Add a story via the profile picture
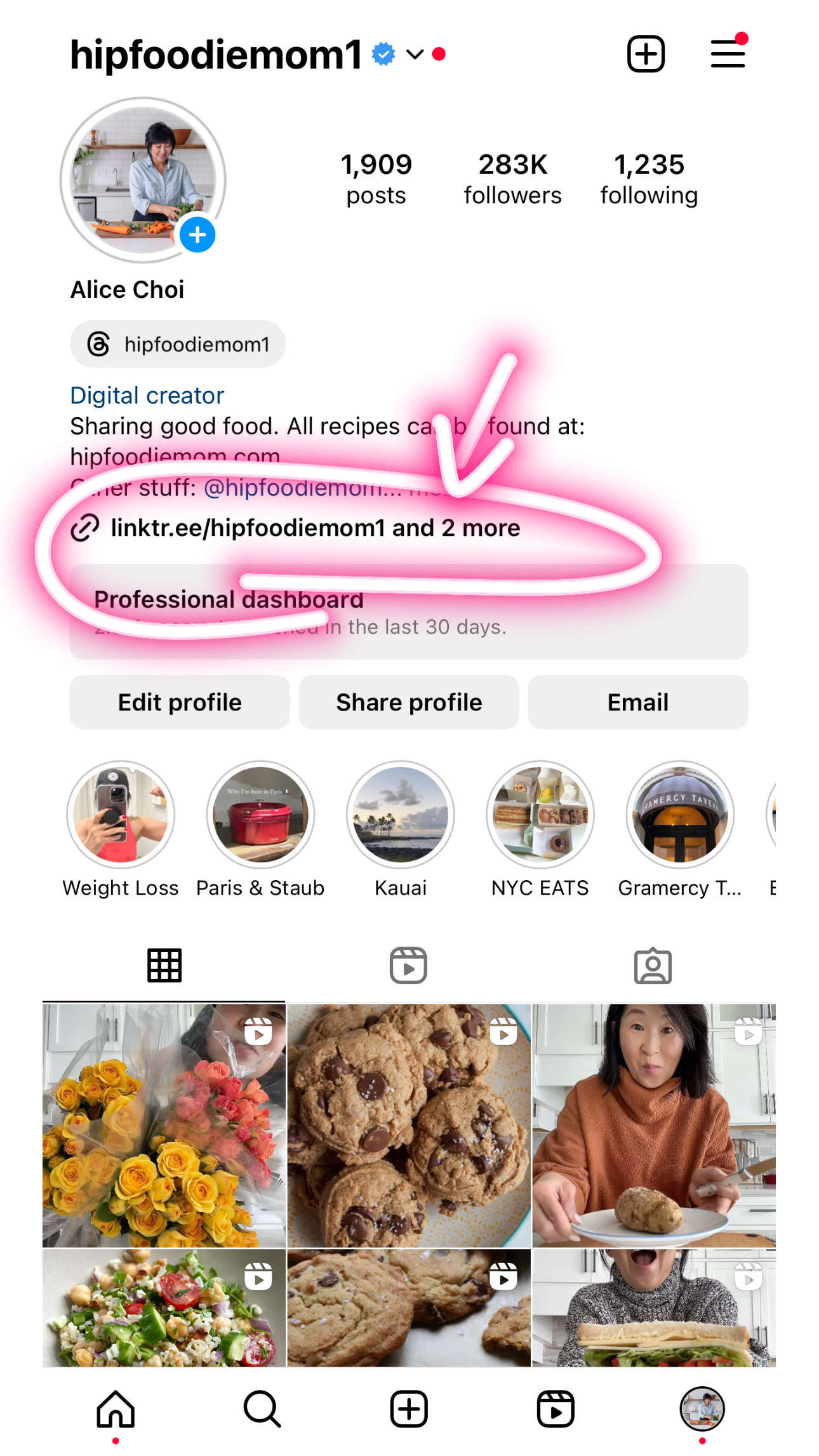This screenshot has height=1456, width=819. (197, 235)
